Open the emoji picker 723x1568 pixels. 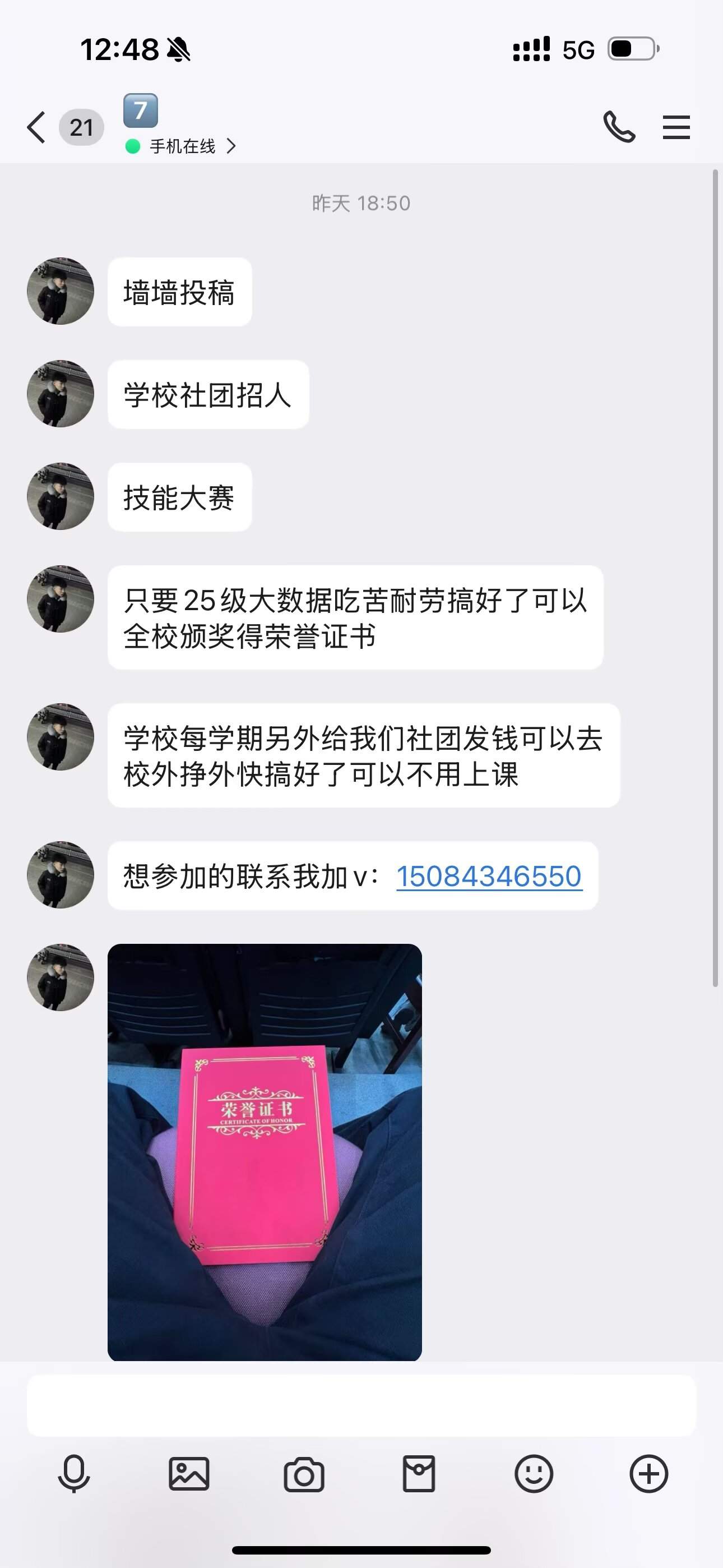tap(534, 1474)
